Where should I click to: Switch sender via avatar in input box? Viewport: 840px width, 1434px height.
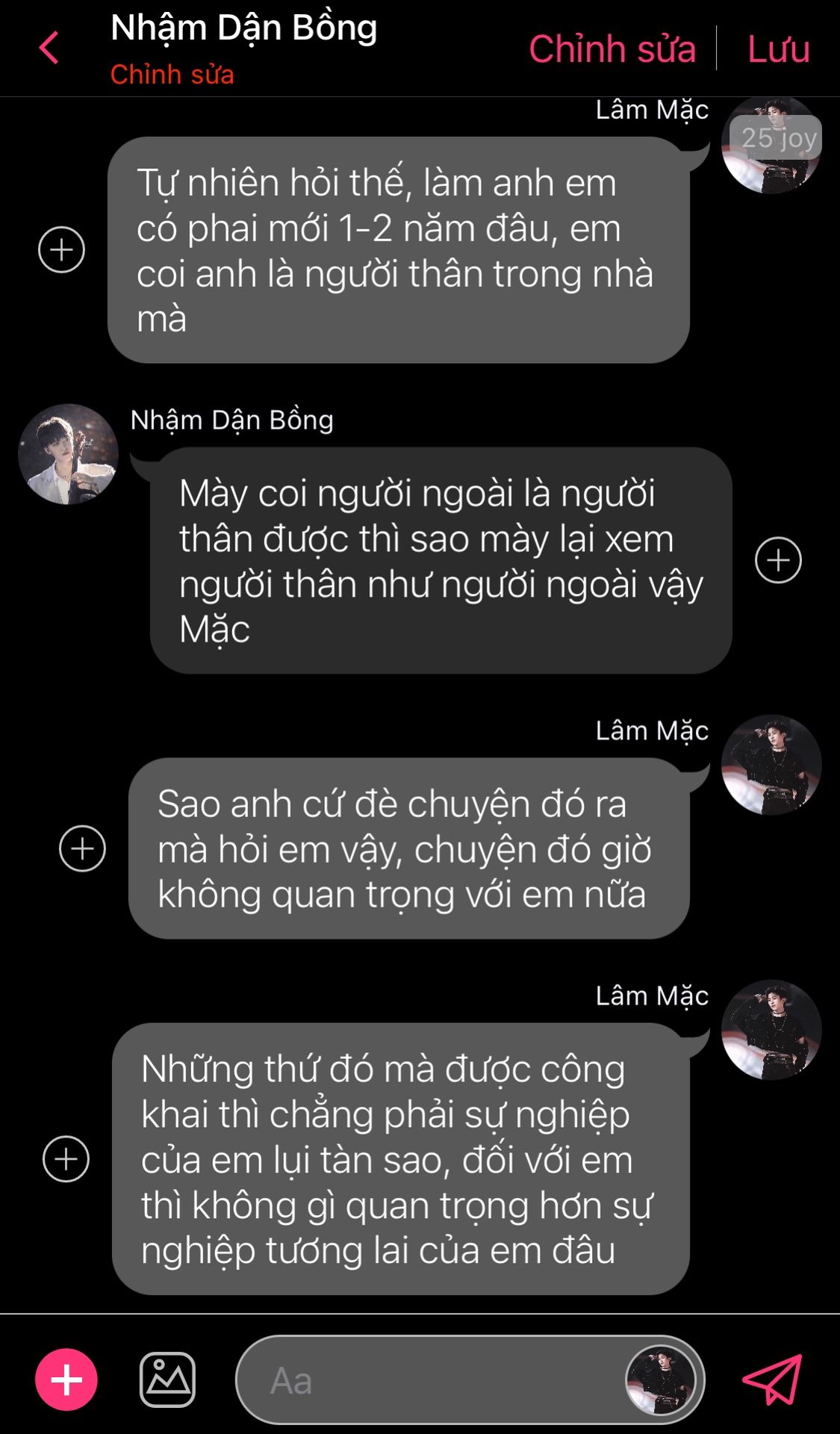coord(661,1380)
